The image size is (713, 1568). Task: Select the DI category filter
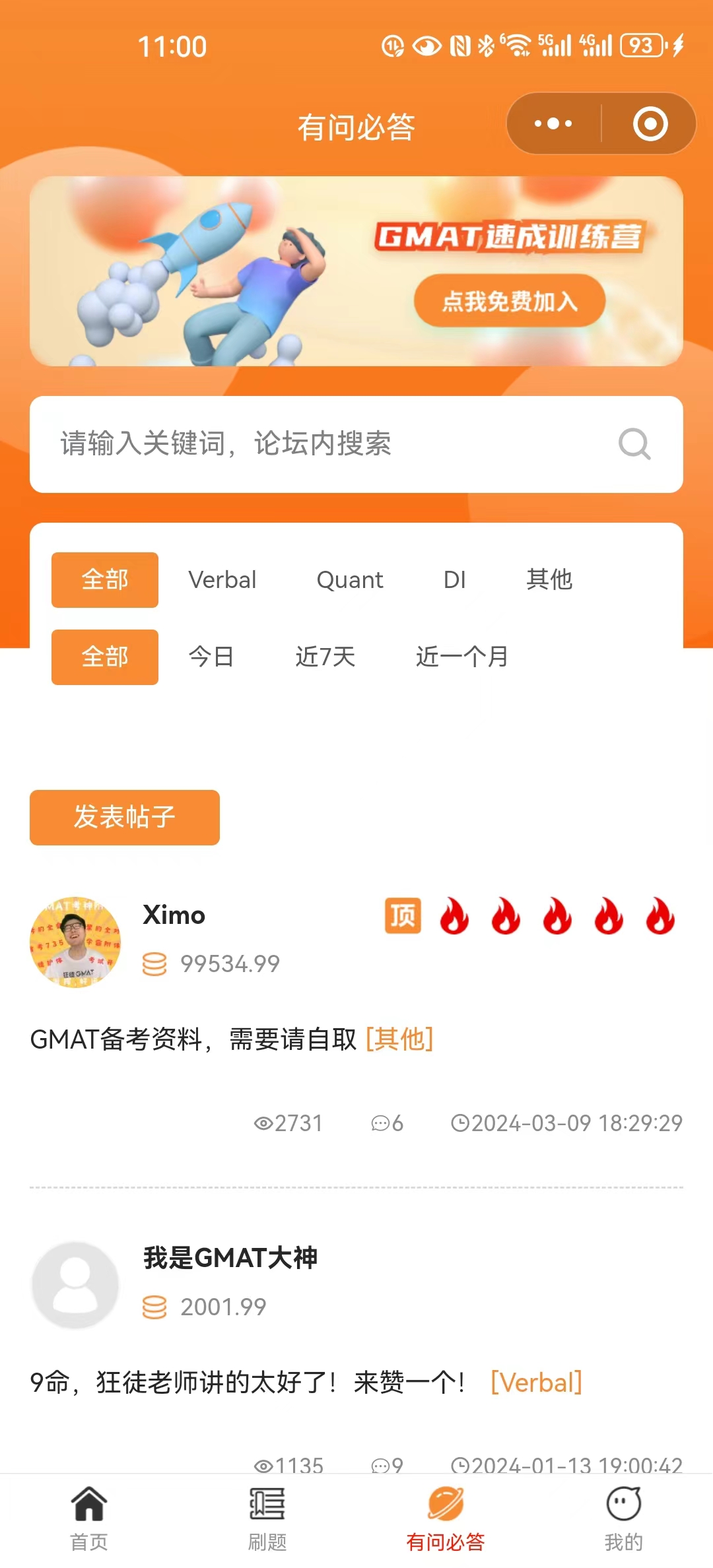tap(454, 580)
